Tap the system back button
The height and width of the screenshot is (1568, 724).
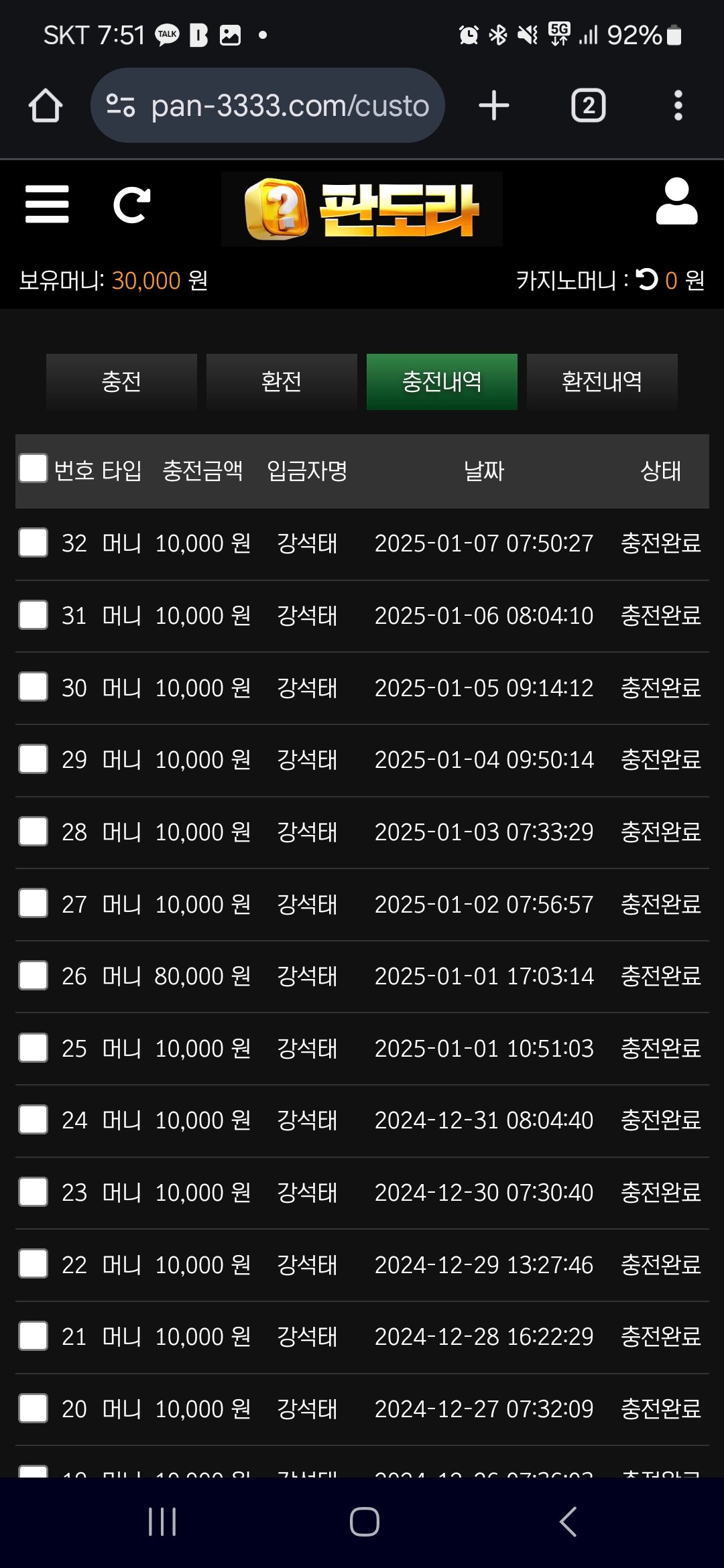568,1521
